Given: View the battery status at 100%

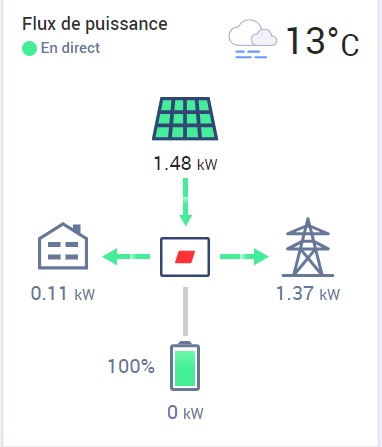Looking at the screenshot, I should 185,366.
